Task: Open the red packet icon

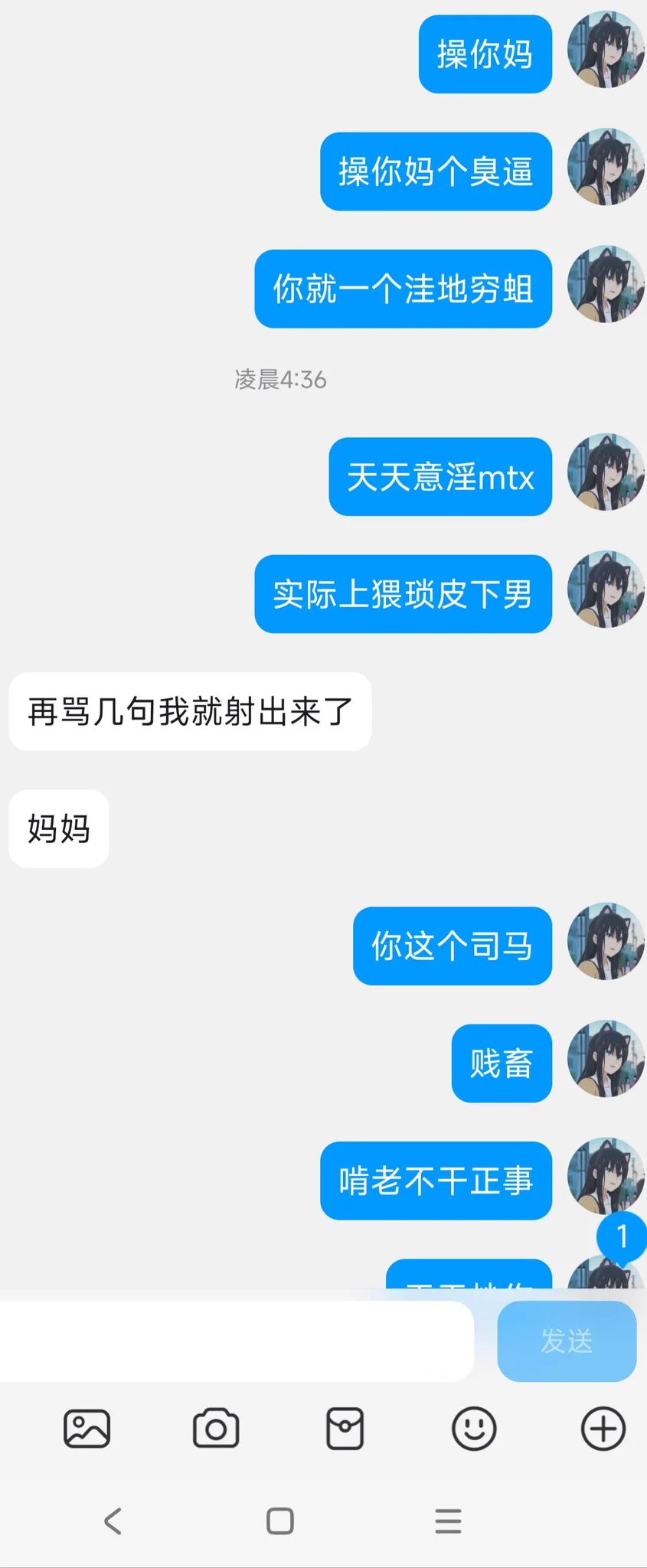Action: click(x=345, y=1429)
